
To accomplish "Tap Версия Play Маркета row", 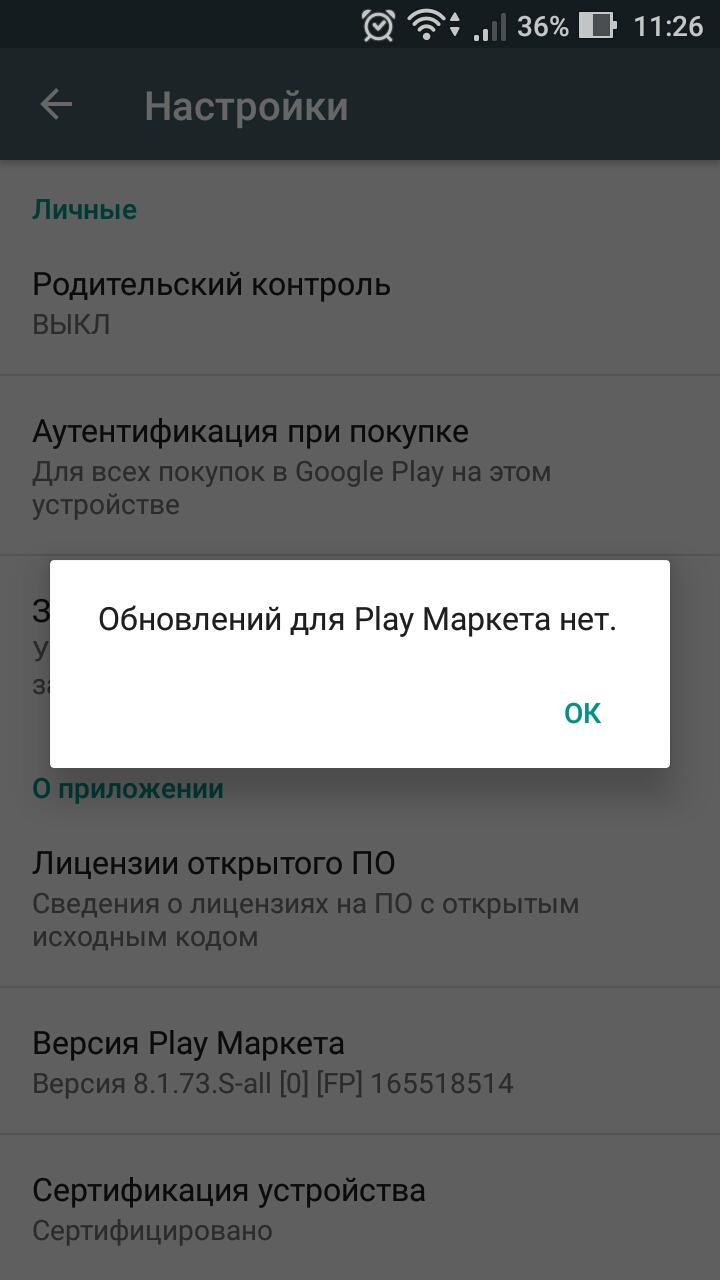I will coord(360,1062).
